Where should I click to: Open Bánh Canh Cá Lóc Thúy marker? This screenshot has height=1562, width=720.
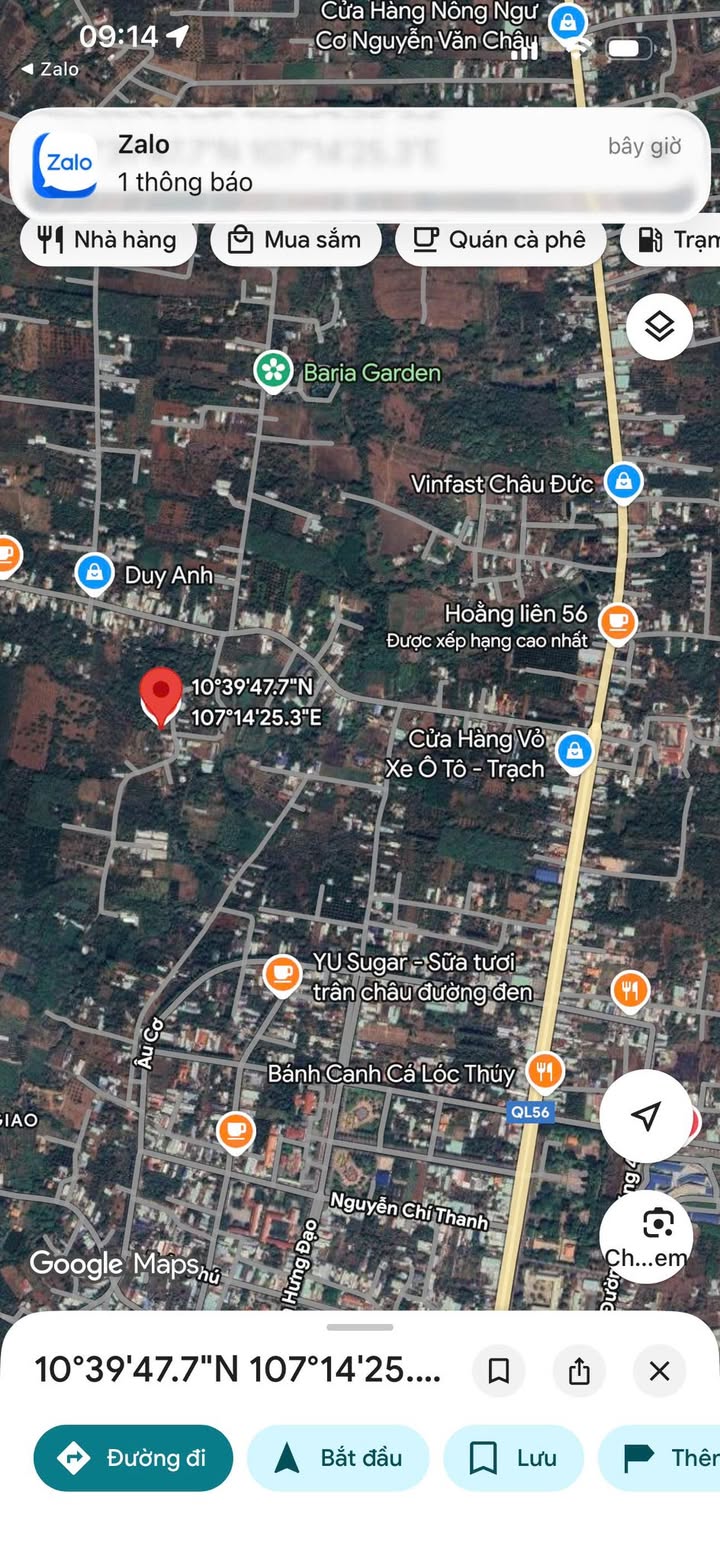click(544, 1071)
